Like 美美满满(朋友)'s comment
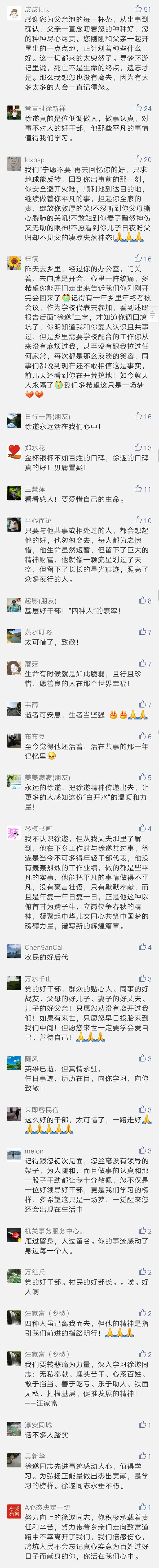This screenshot has height=1568, width=159. pyautogui.click(x=141, y=777)
